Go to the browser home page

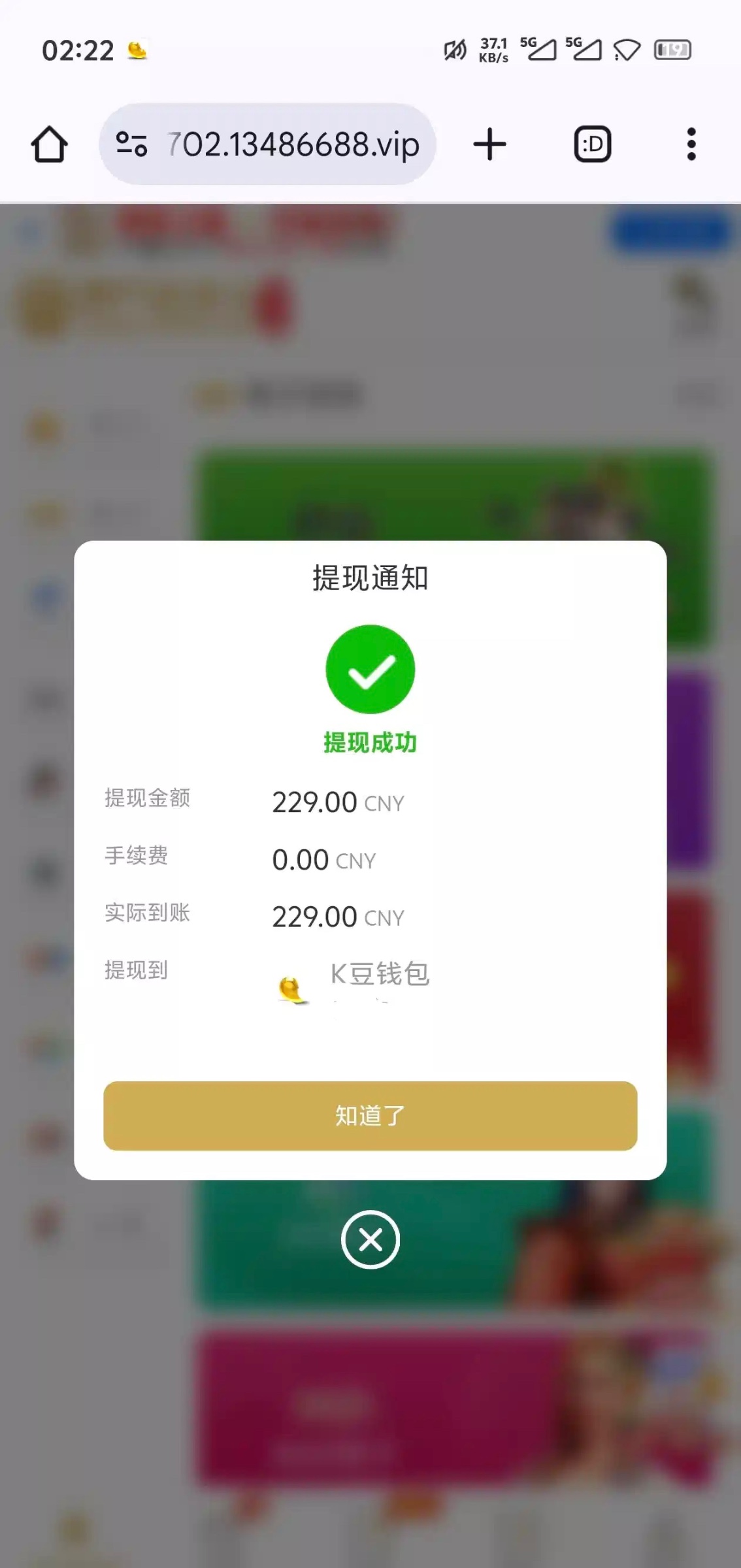49,144
